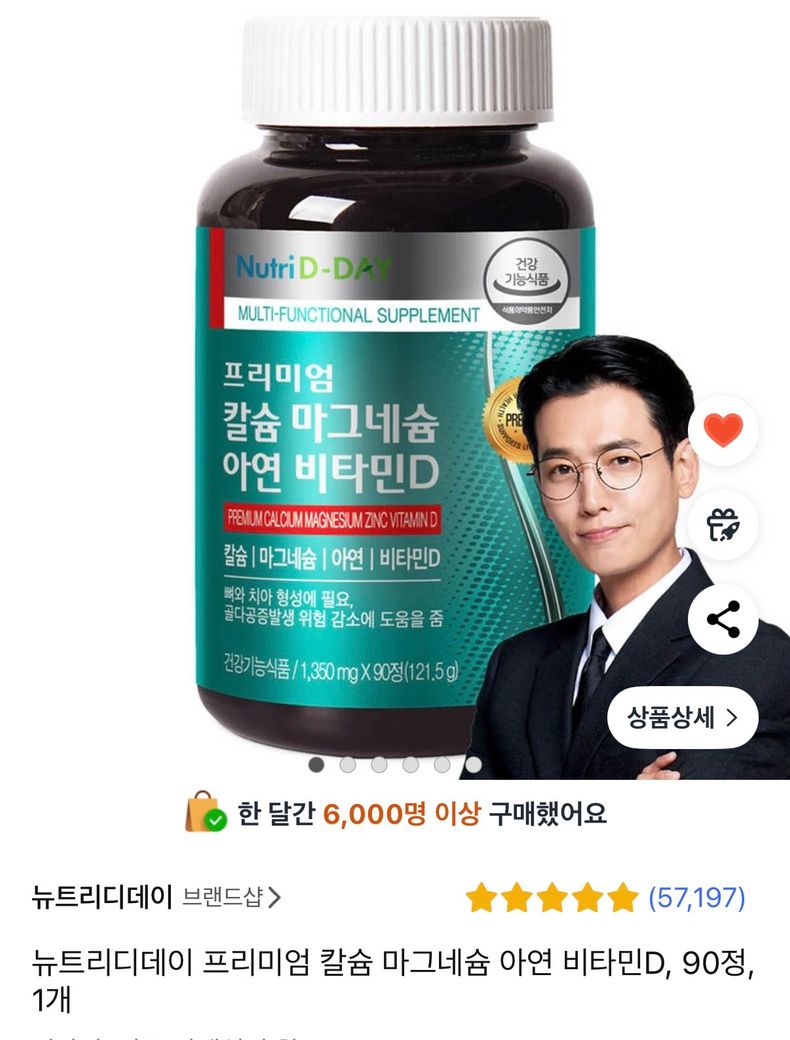View the 57,197 star reviews
Image resolution: width=790 pixels, height=1040 pixels.
coord(606,897)
